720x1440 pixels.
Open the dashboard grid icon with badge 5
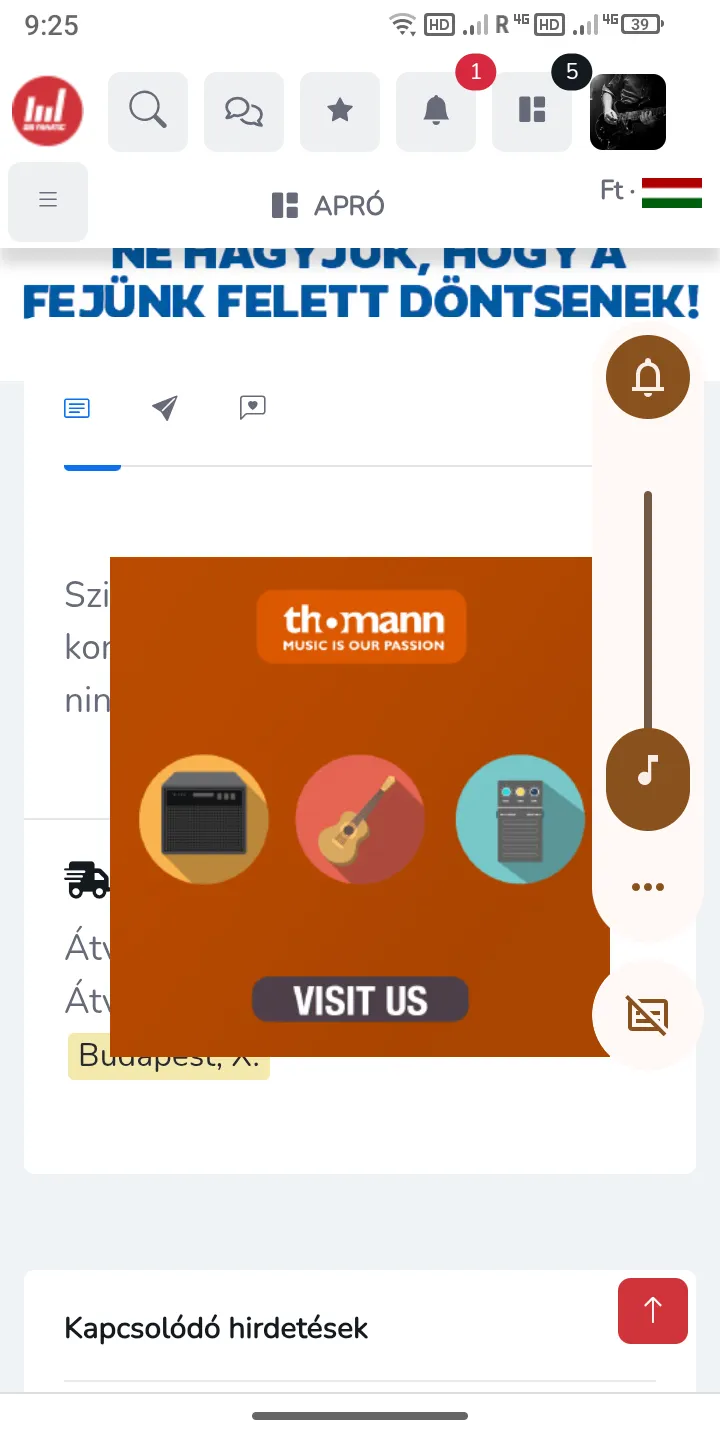(532, 111)
